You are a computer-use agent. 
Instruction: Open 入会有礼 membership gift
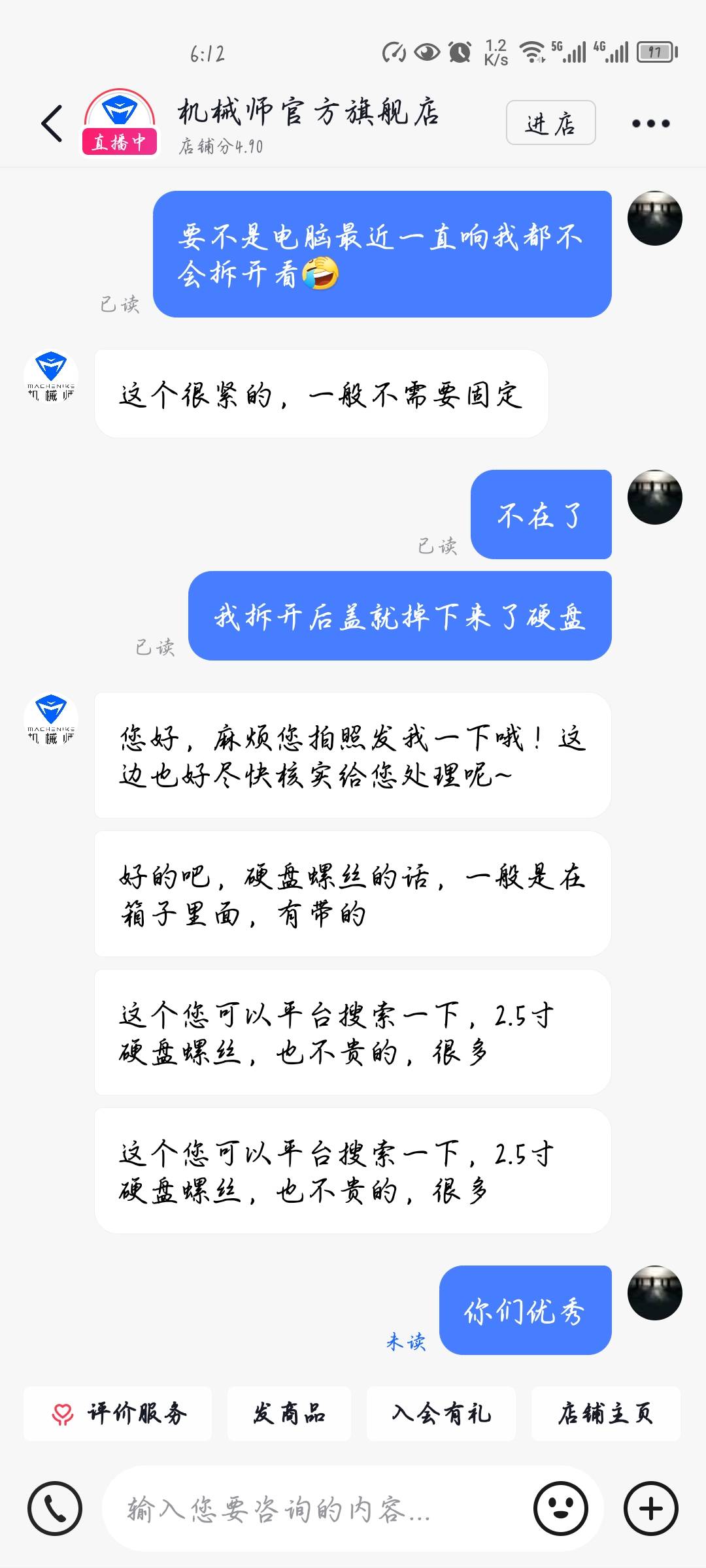[x=441, y=1414]
